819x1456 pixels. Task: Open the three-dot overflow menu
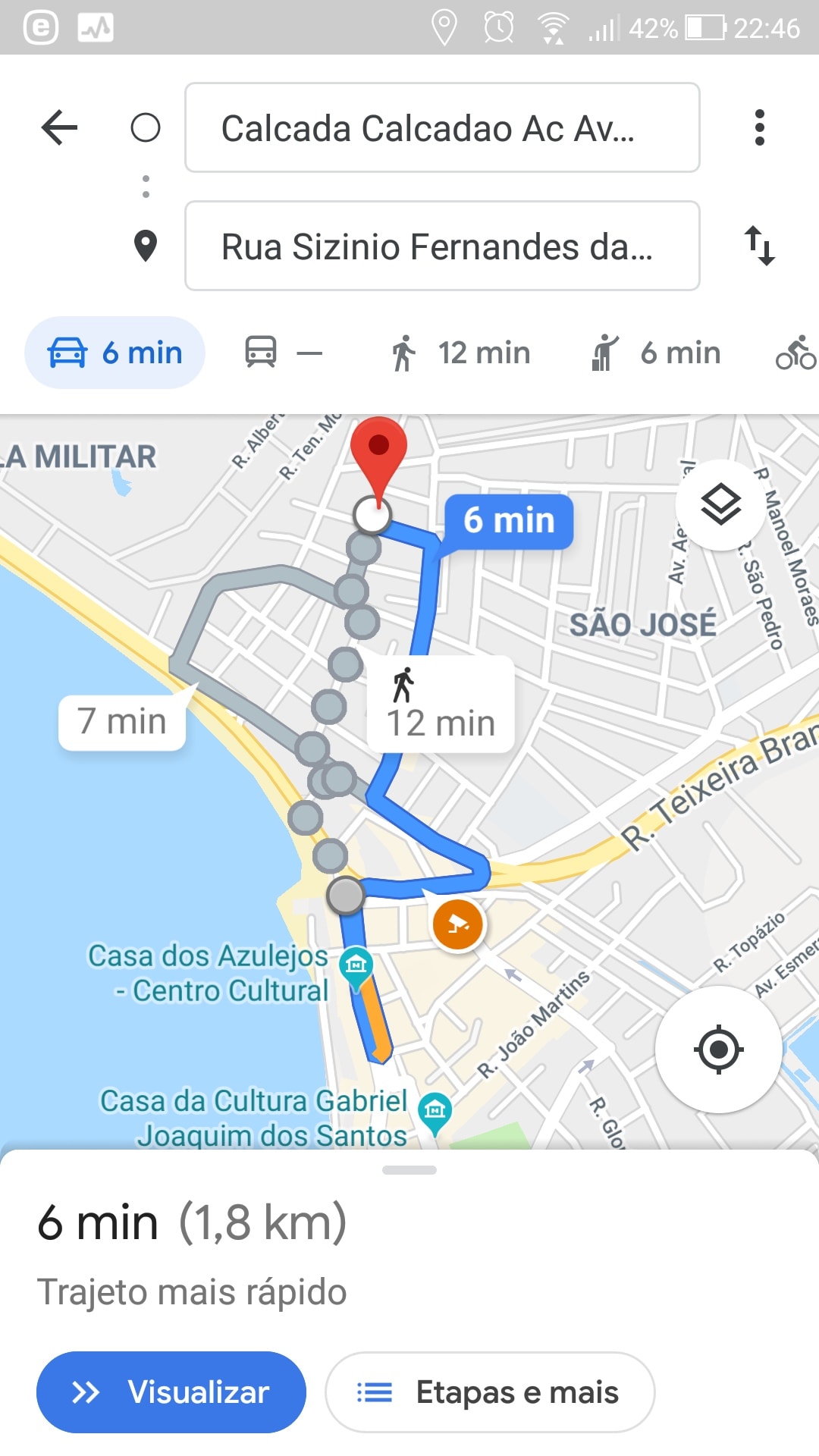pyautogui.click(x=759, y=127)
